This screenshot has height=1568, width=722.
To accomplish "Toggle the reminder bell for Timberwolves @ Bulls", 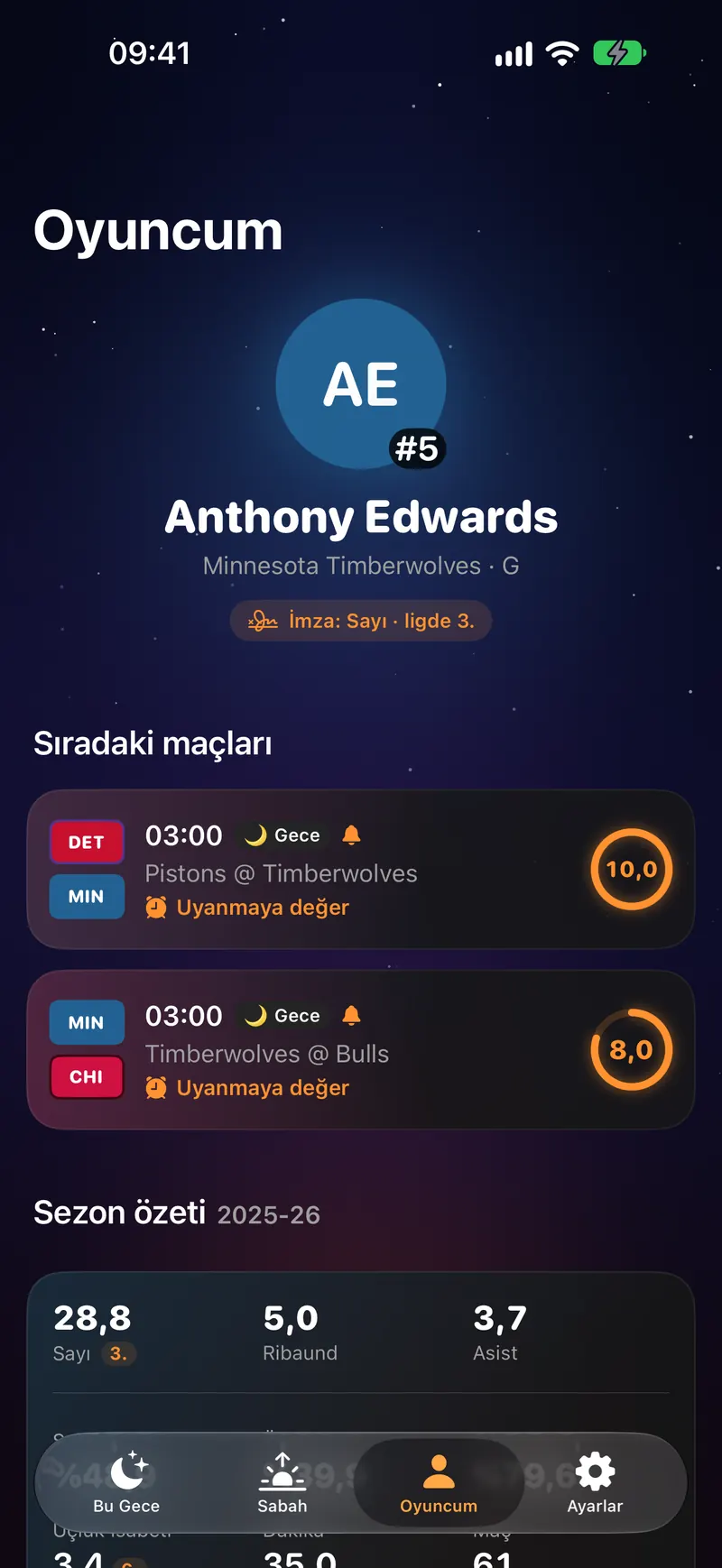I will (x=352, y=1016).
